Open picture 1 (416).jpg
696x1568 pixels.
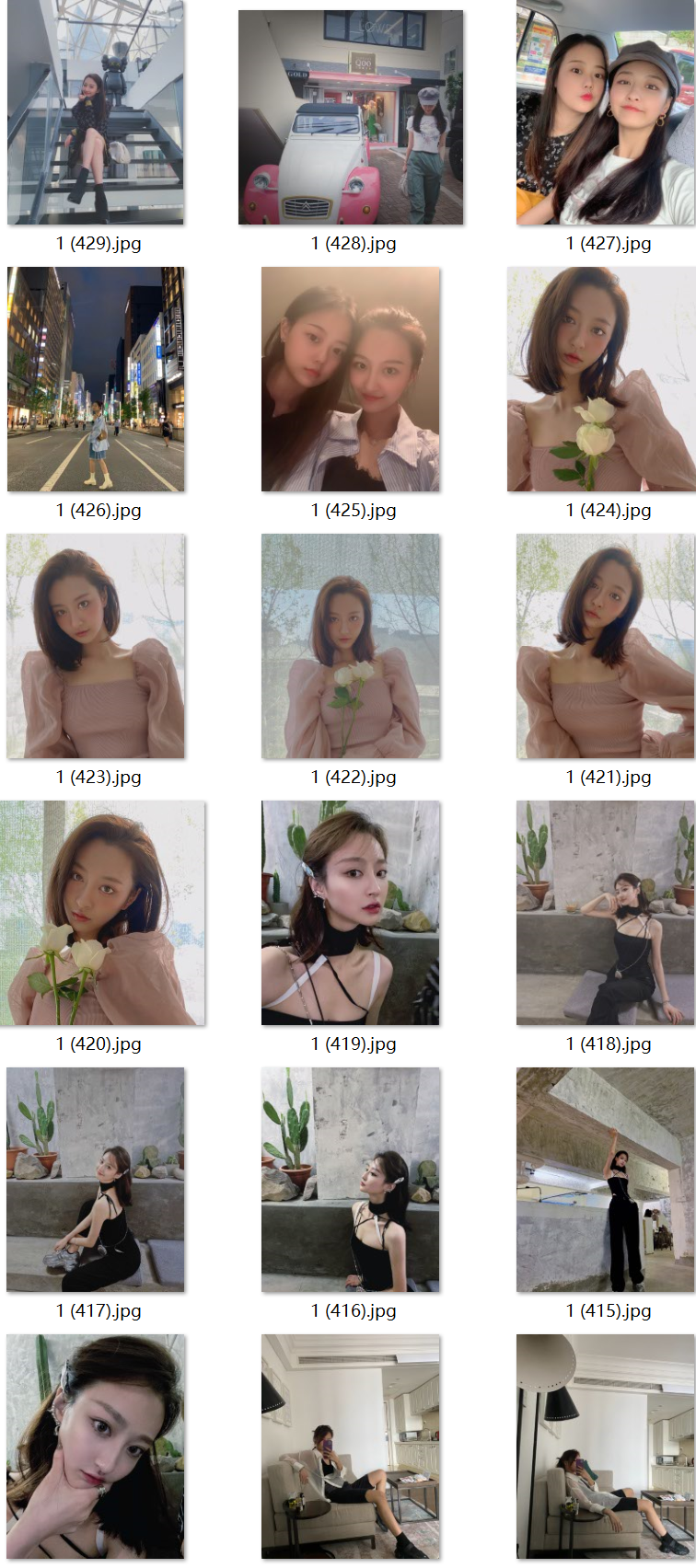351,1180
